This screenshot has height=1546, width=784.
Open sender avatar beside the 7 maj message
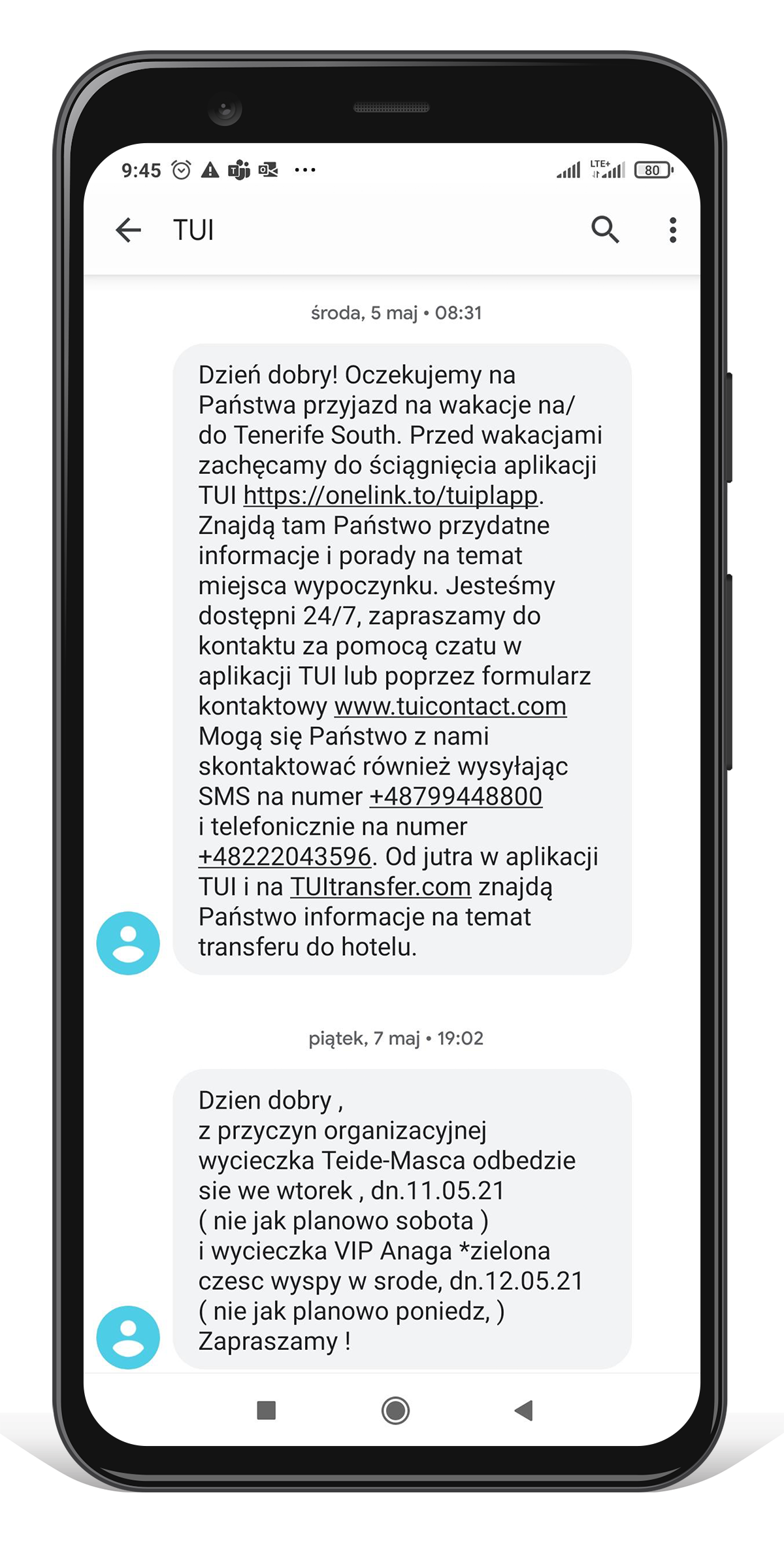(x=128, y=1337)
